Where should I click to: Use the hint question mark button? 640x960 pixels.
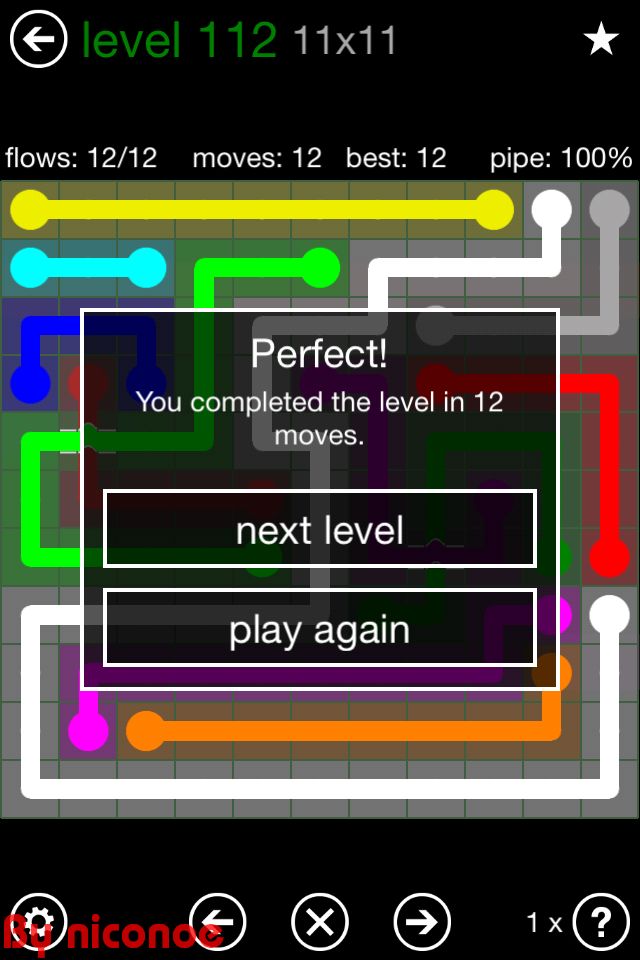pyautogui.click(x=601, y=921)
